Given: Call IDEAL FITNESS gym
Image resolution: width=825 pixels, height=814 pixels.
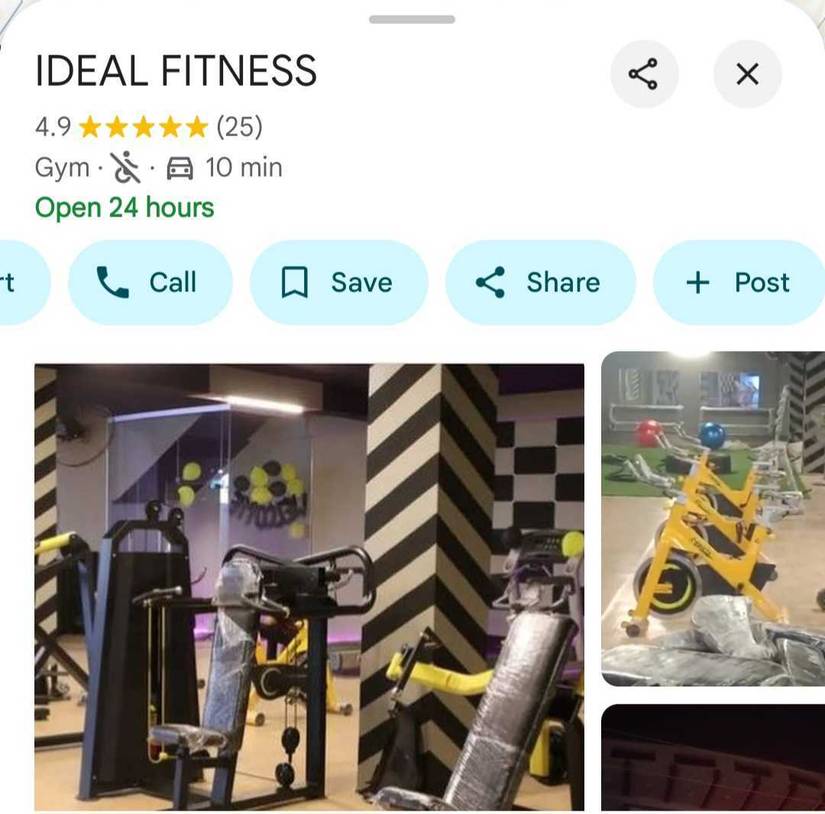Looking at the screenshot, I should point(150,283).
